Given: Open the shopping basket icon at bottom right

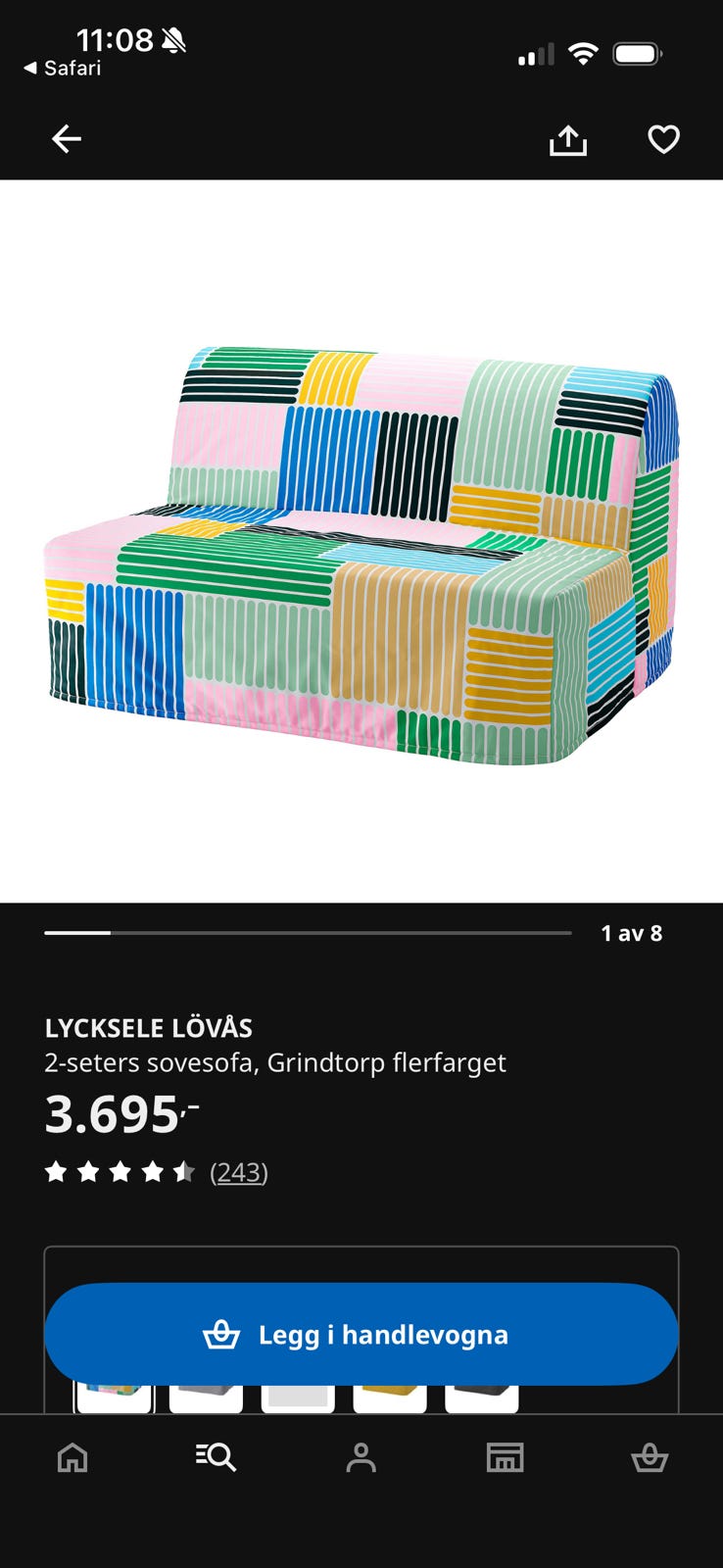Looking at the screenshot, I should (651, 1457).
